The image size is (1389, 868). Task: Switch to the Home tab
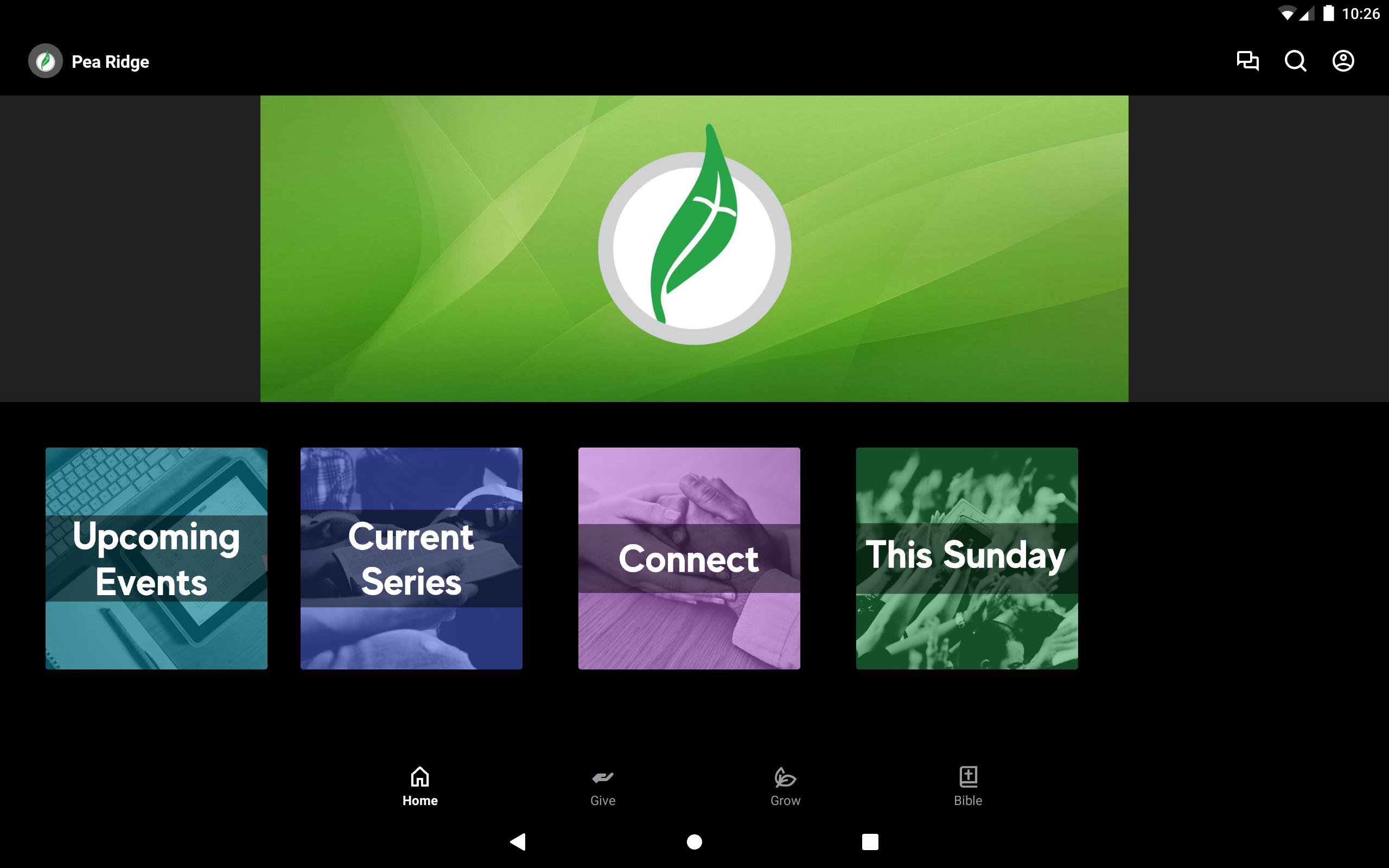419,787
